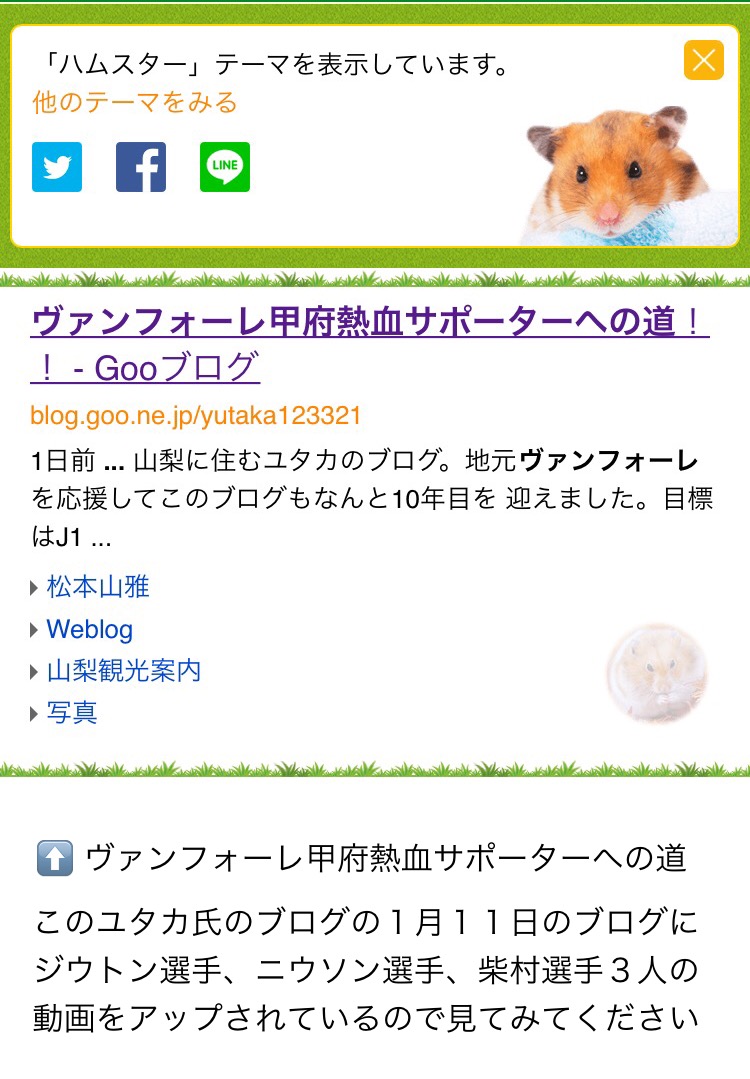
Task: Tap the round hamster button
Action: pos(657,673)
